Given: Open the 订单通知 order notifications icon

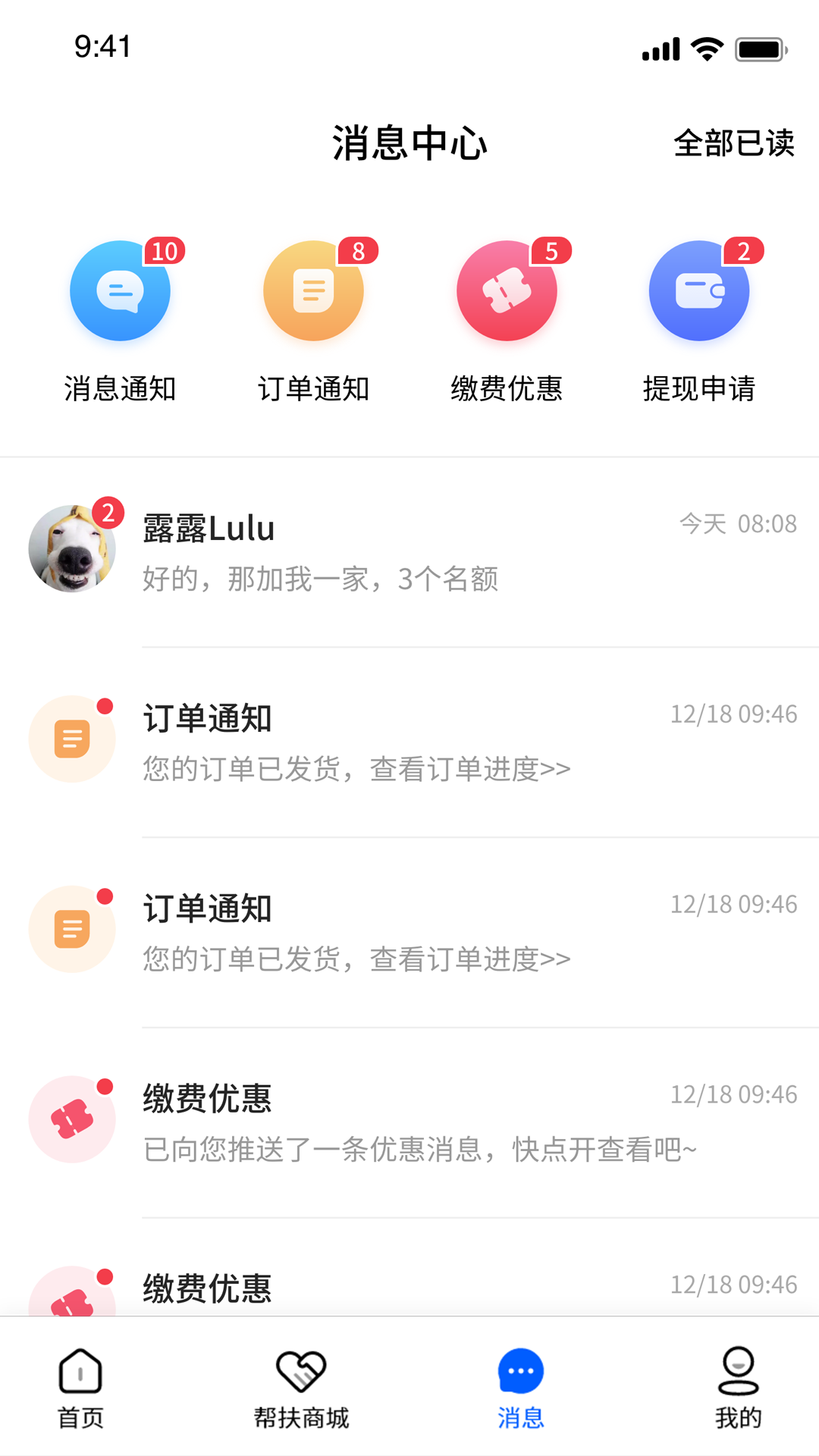Looking at the screenshot, I should pos(313,290).
